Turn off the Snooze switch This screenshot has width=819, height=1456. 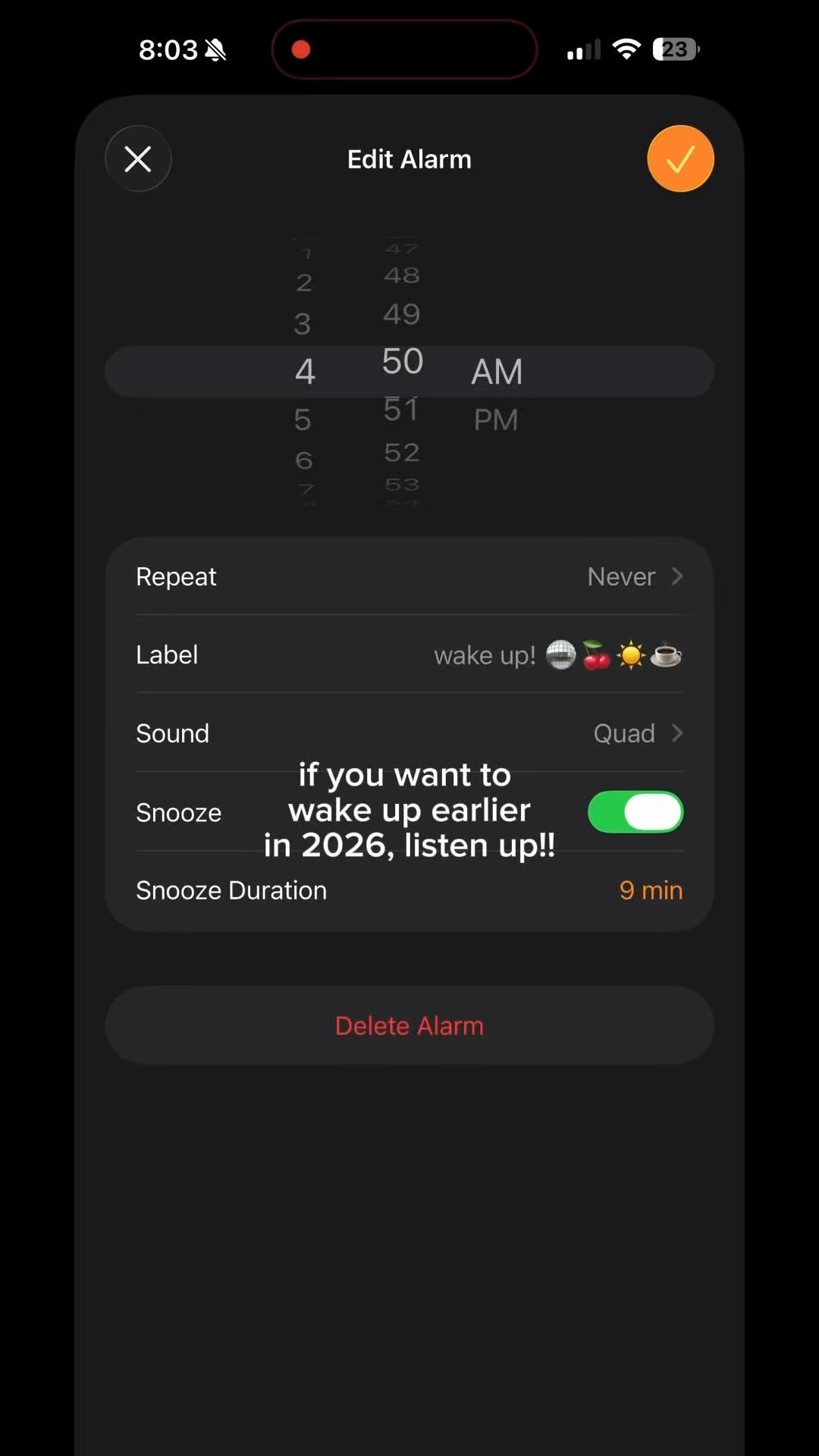(x=635, y=812)
